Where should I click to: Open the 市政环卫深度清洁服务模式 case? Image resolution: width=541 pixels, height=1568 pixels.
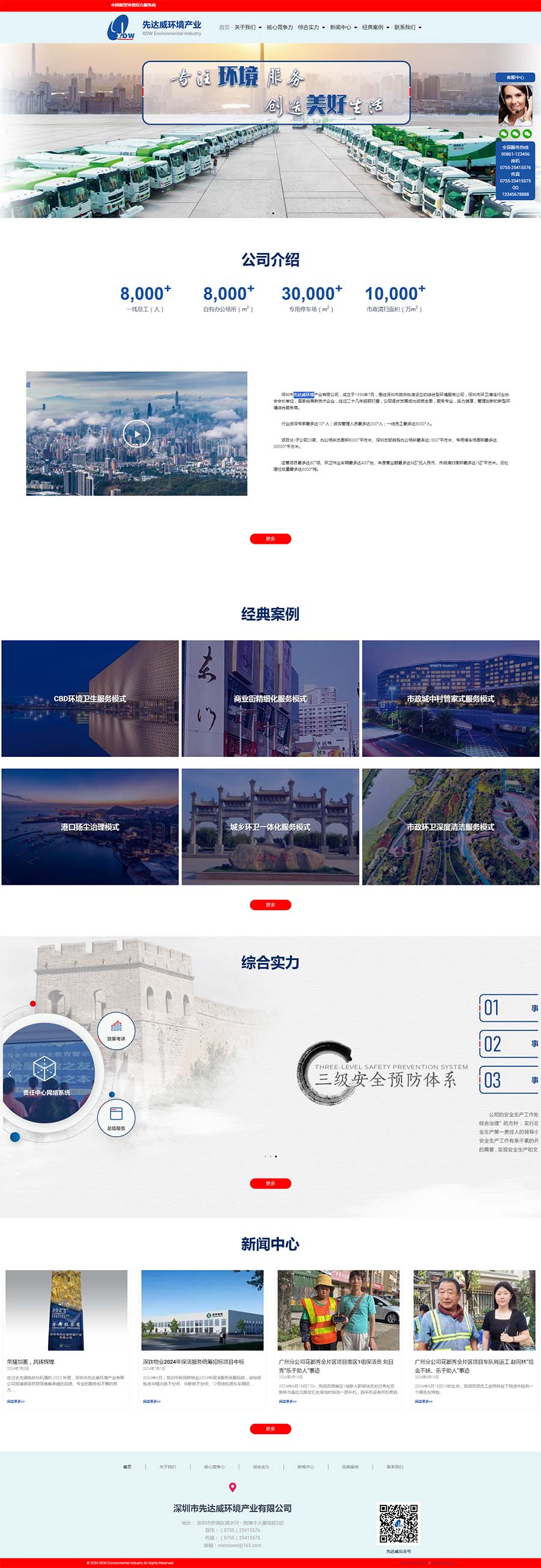coord(451,827)
